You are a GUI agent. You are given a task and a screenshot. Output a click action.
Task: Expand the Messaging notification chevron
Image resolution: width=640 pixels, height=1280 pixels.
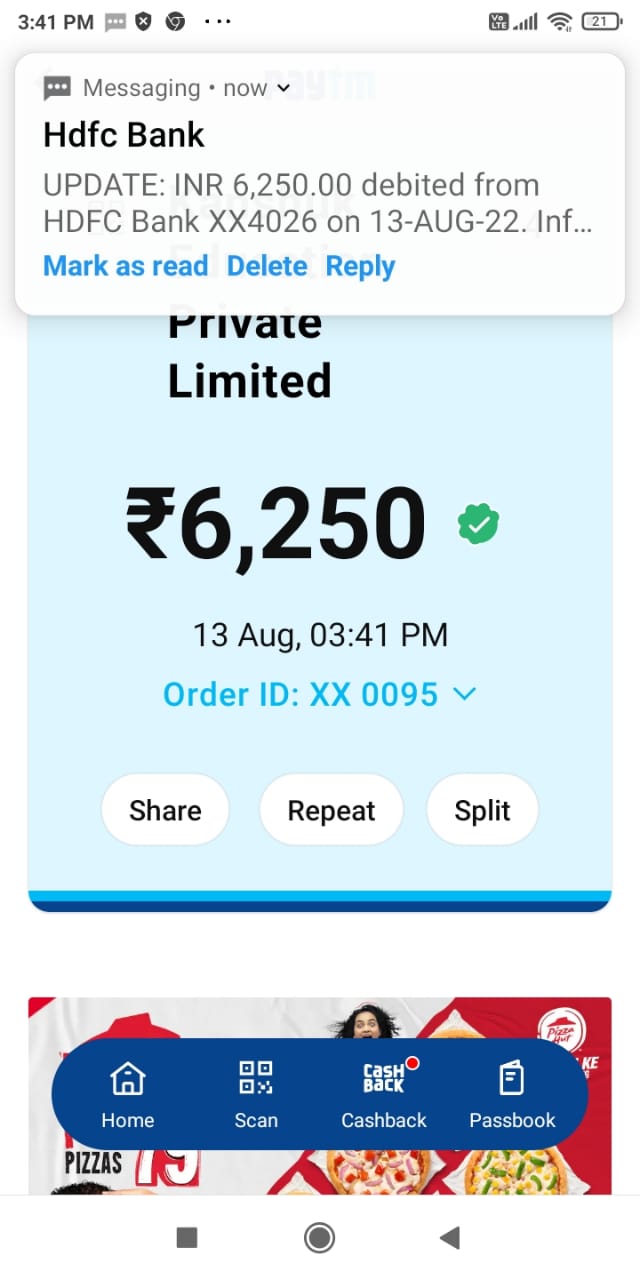click(x=283, y=88)
